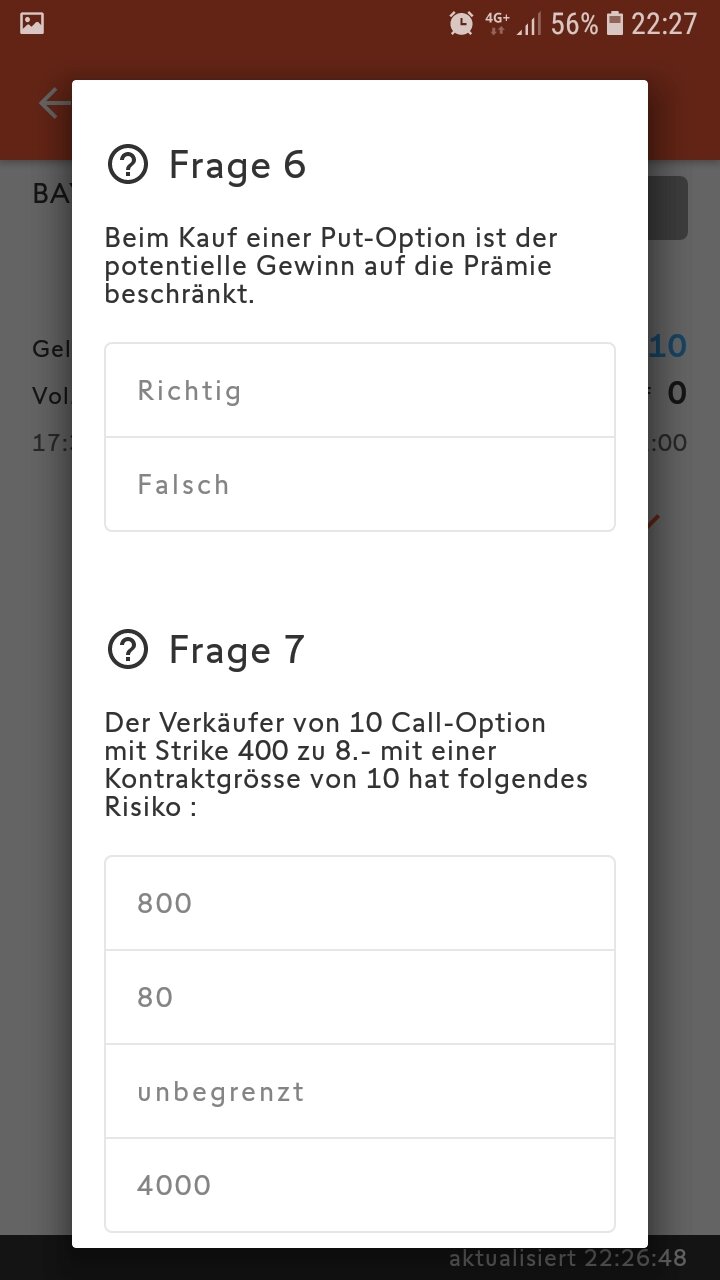Choose unbegrenzt as the risk answer
The image size is (720, 1280).
360,1091
